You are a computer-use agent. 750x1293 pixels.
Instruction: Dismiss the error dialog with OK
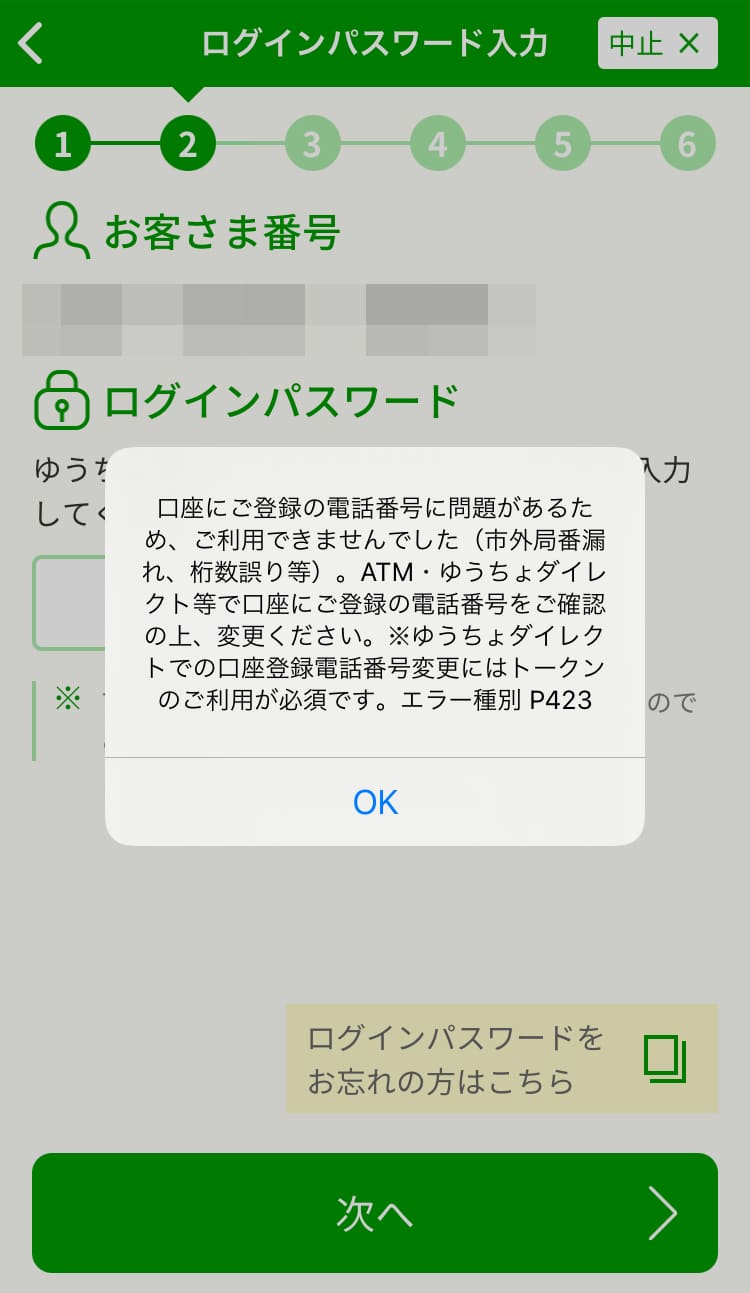pos(375,802)
